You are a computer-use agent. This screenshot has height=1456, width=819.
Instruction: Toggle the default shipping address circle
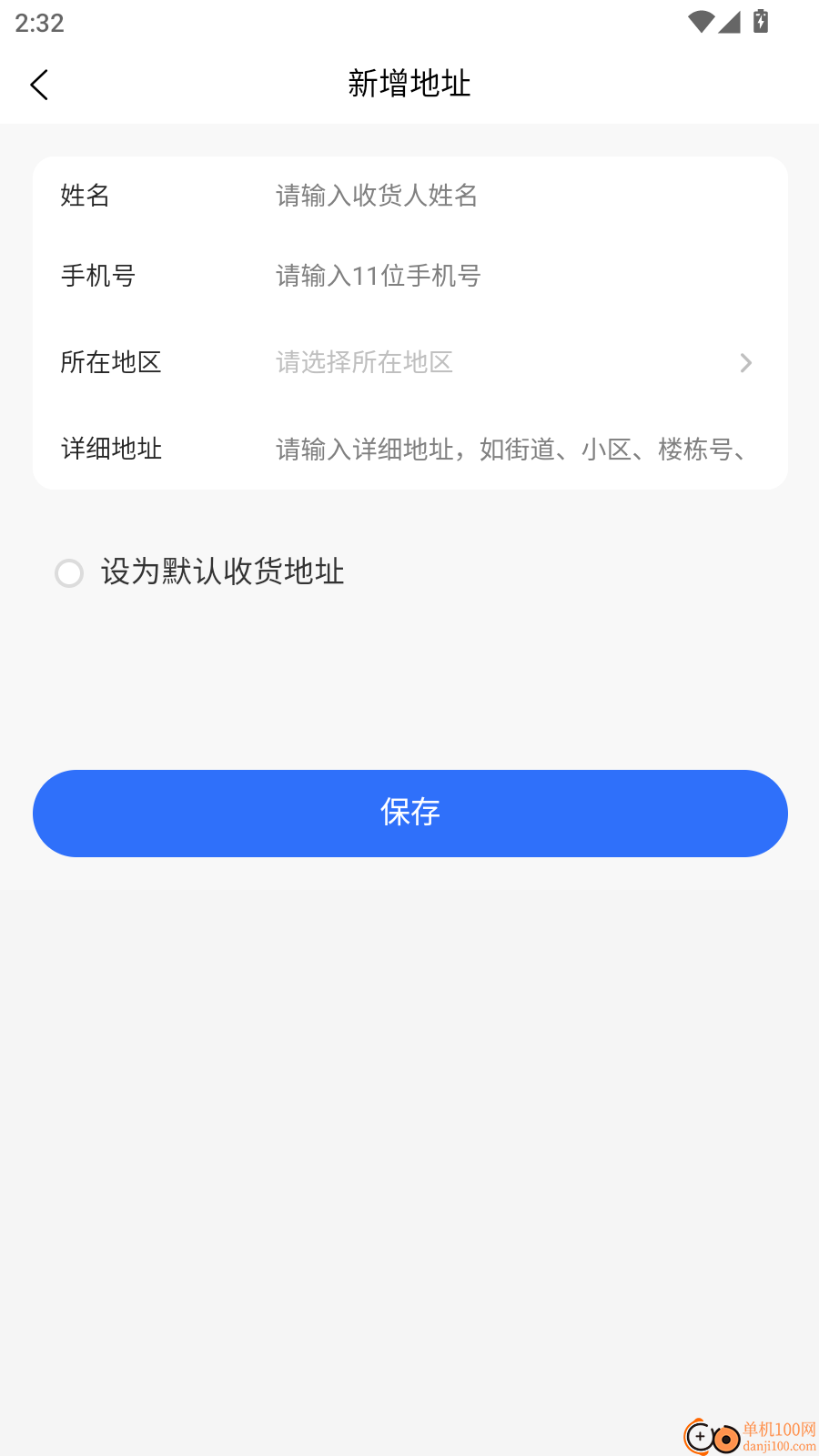point(69,573)
